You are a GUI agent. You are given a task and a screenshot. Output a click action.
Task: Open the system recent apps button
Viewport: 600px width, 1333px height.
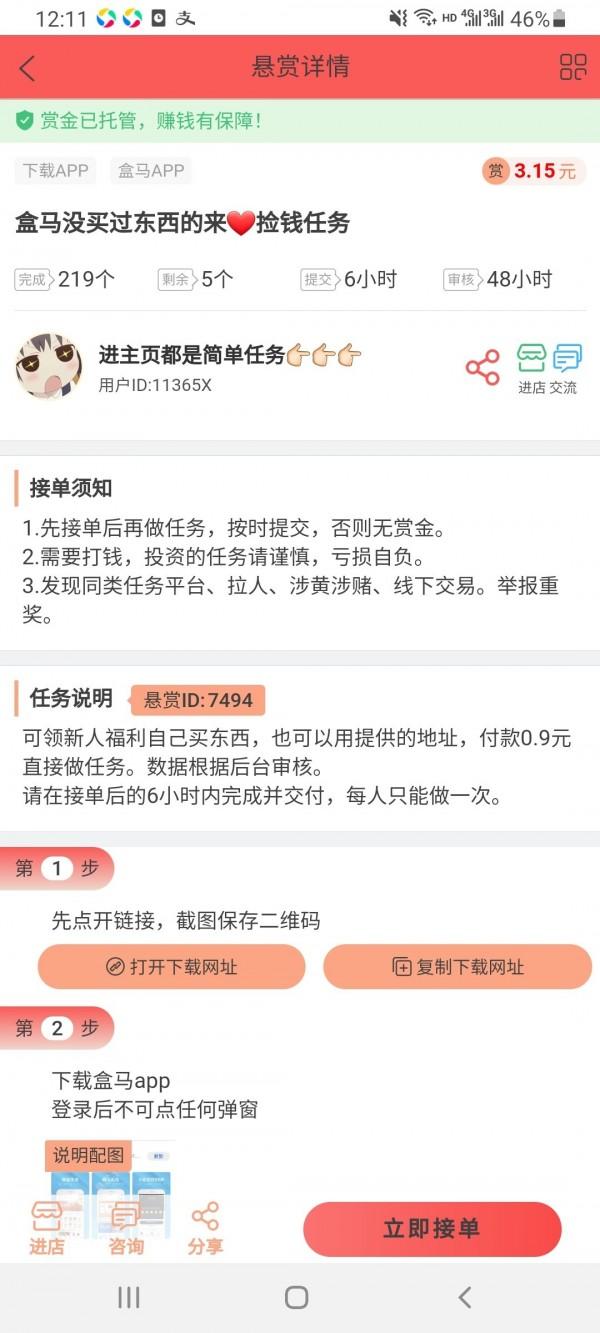click(x=129, y=1297)
